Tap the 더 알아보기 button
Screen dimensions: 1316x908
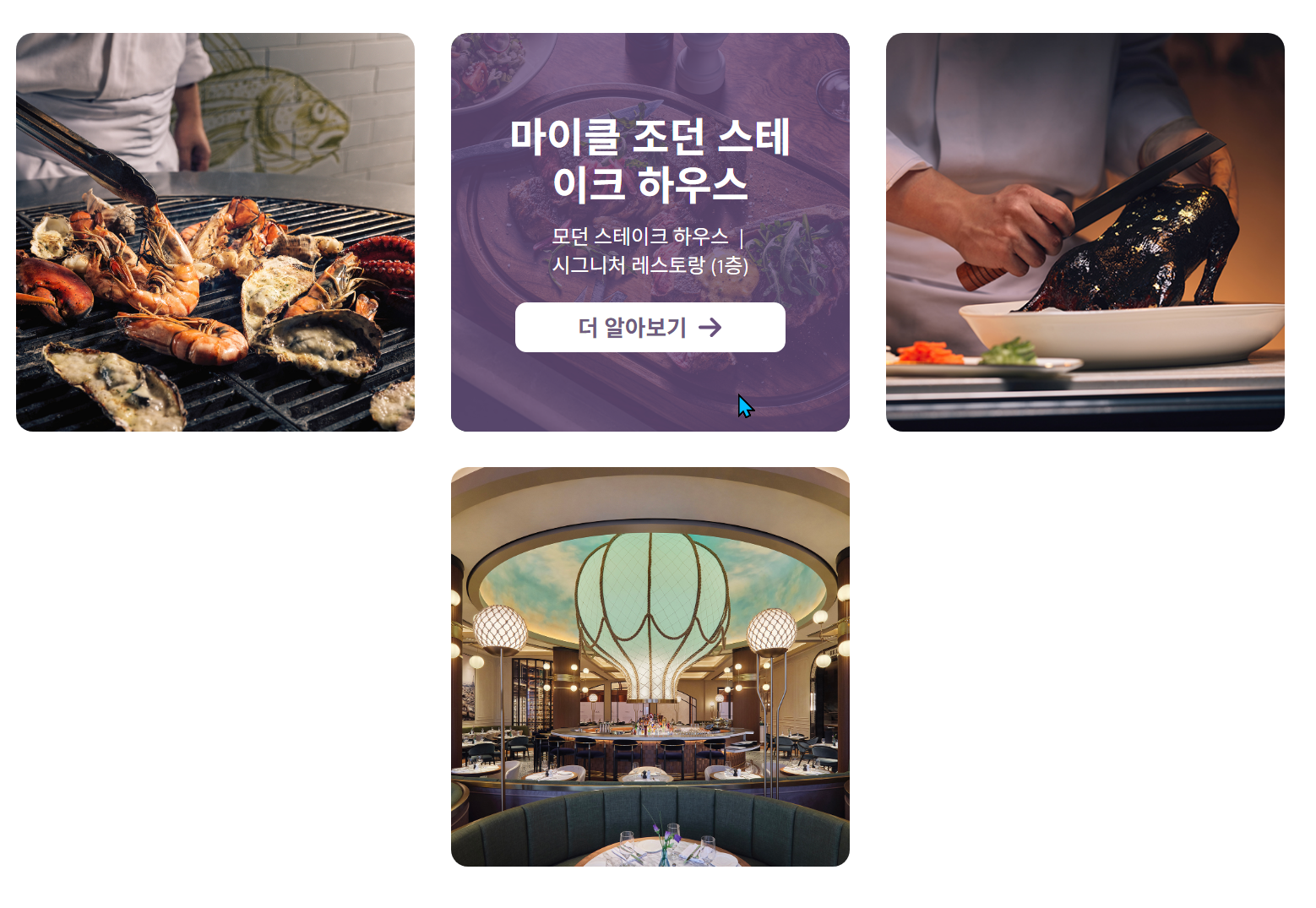tap(650, 327)
